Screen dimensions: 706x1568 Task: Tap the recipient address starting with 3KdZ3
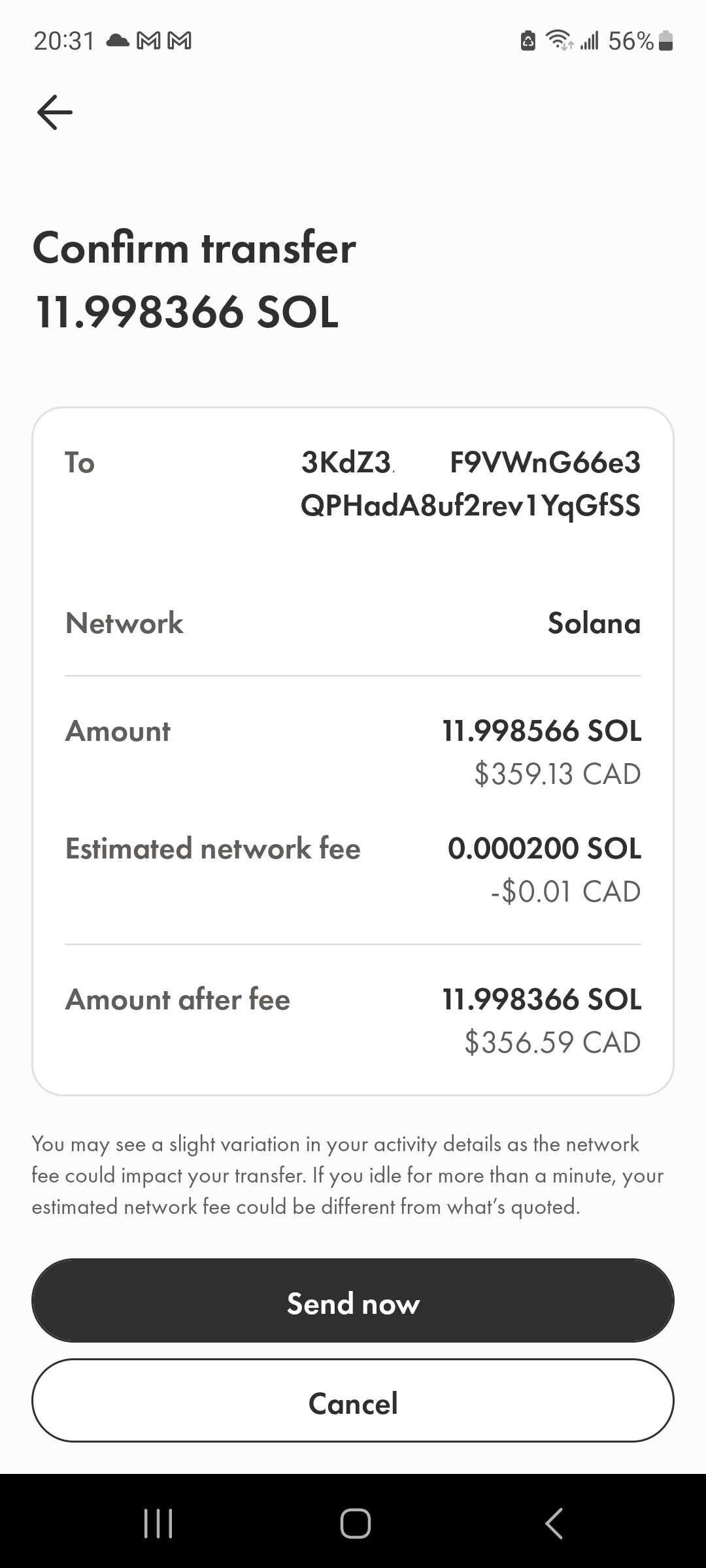point(471,483)
